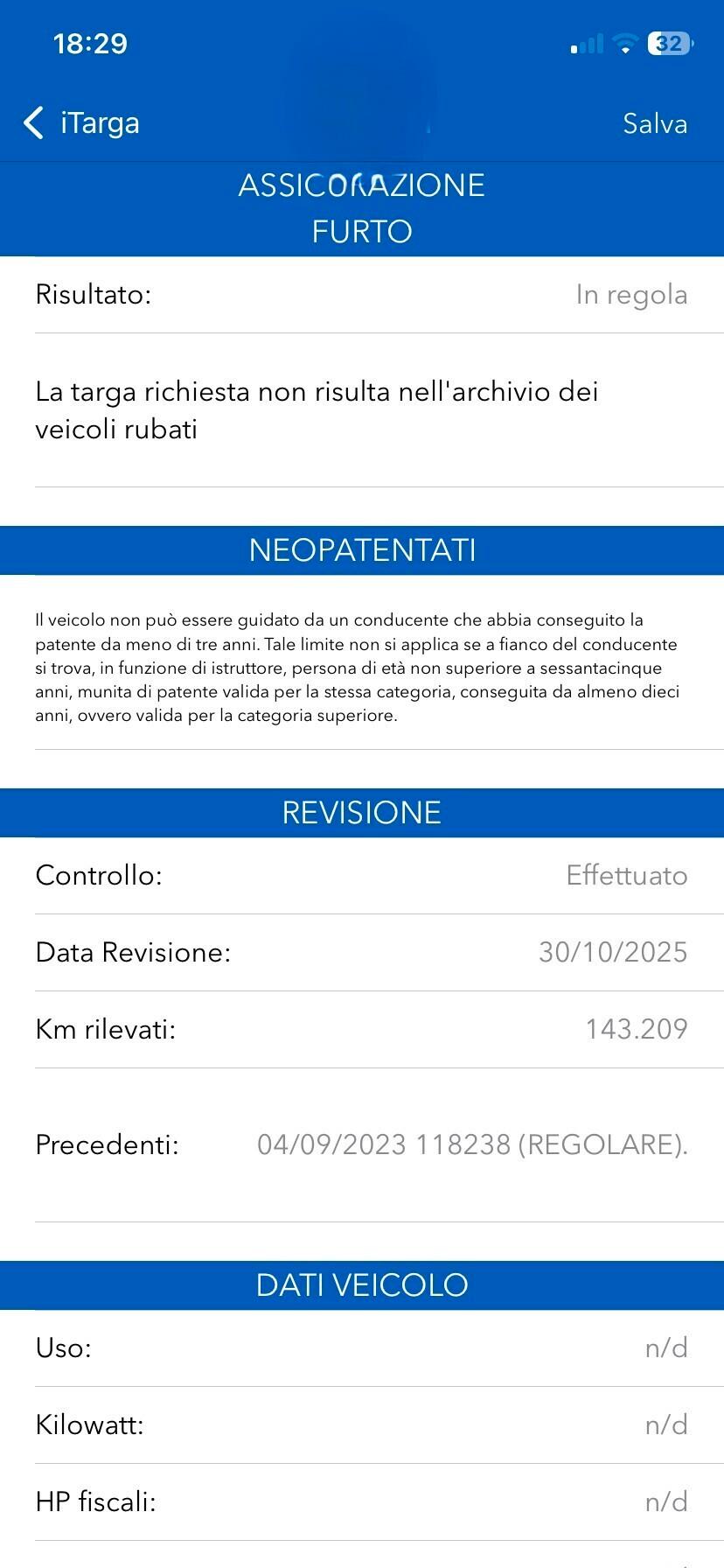Tap the Wi-Fi icon in the status bar
This screenshot has width=724, height=1568.
click(x=626, y=42)
